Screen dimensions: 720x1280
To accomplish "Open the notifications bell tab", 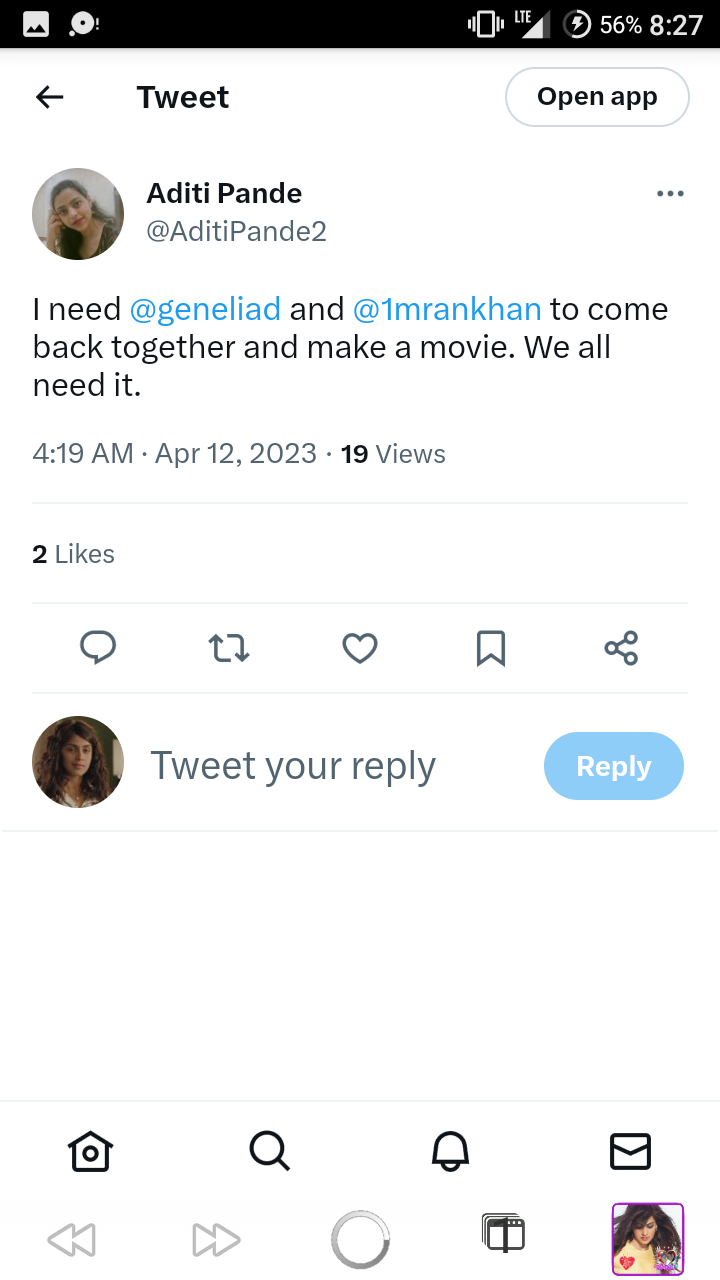I will click(450, 1151).
